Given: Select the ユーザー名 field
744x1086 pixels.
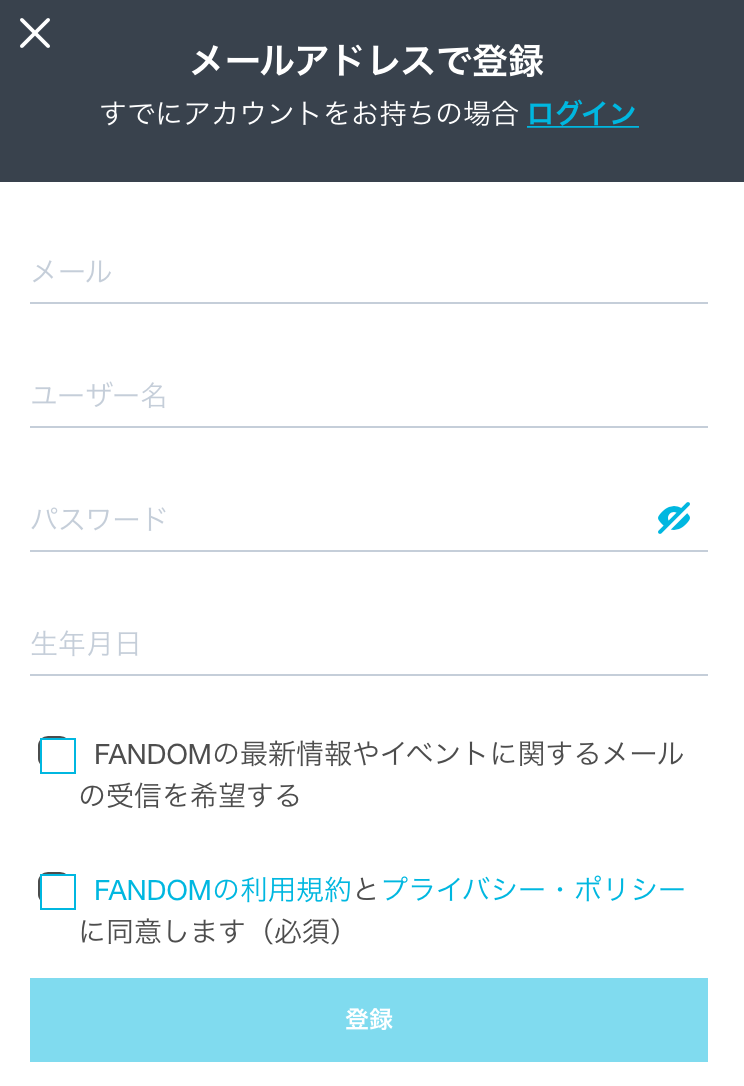Looking at the screenshot, I should point(368,396).
